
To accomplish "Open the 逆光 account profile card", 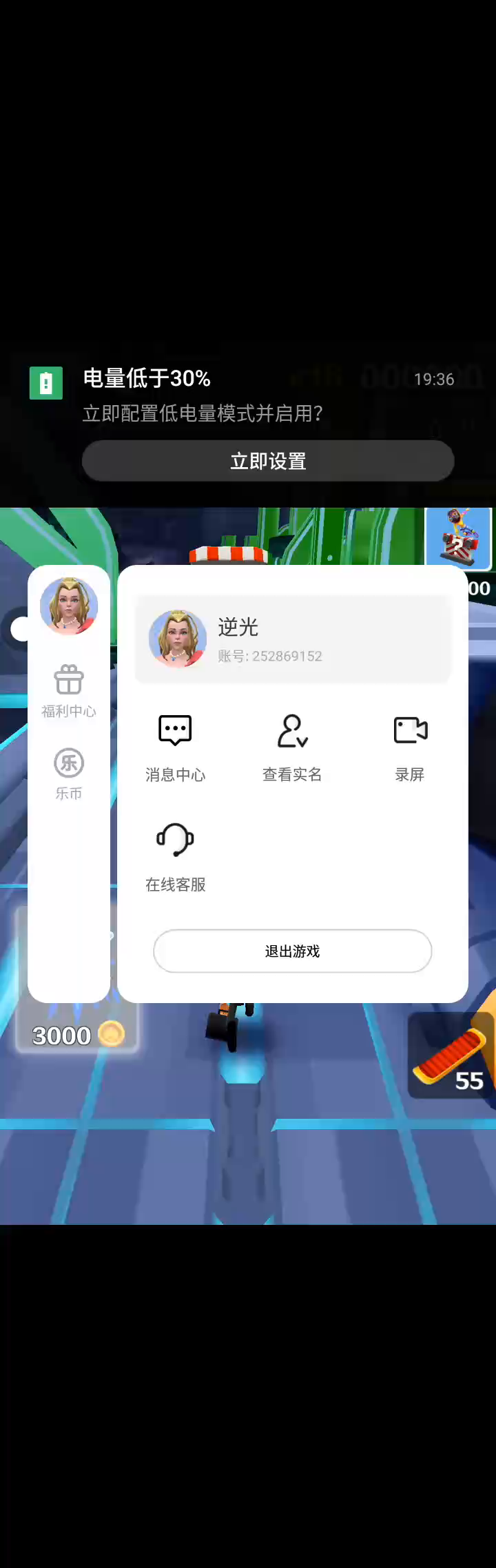I will [292, 639].
